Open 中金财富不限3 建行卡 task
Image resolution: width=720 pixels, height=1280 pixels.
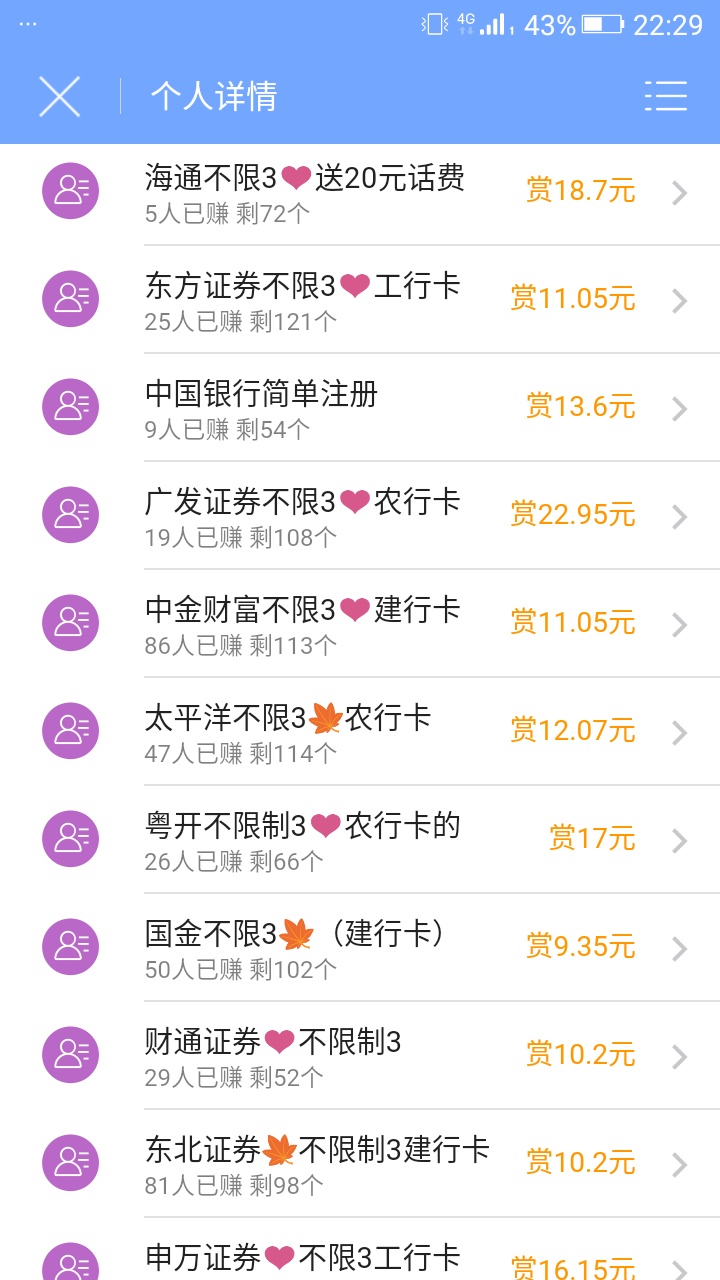360,623
